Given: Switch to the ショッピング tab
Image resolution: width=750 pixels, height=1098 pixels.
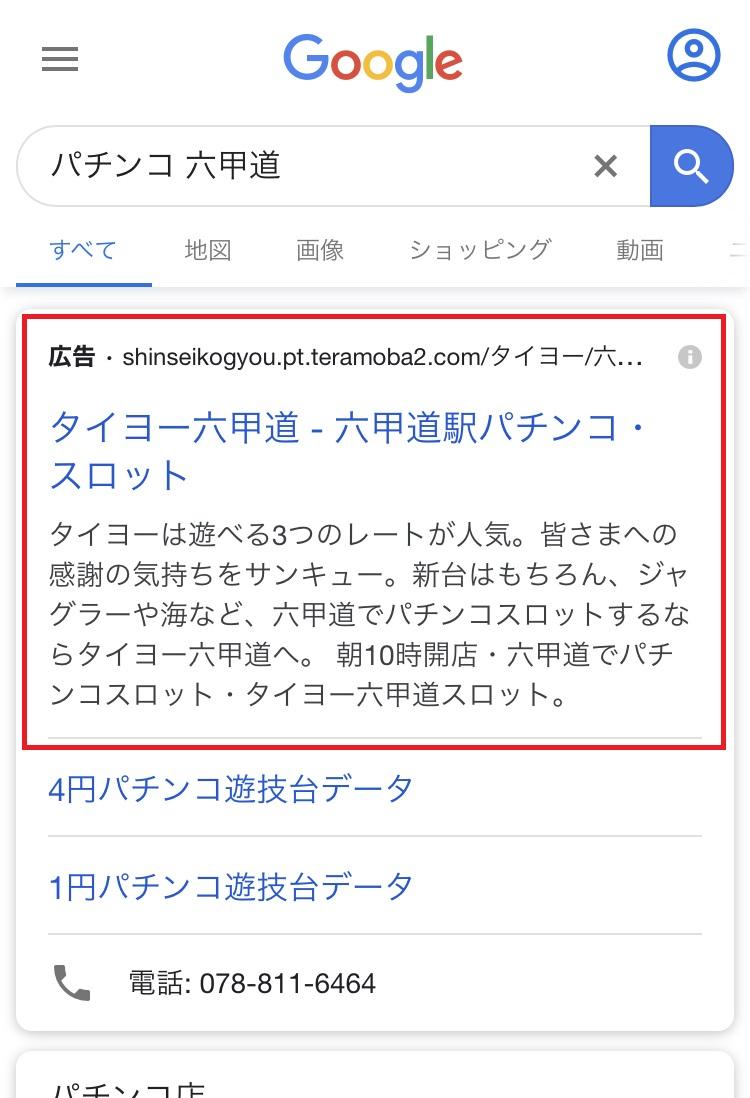Looking at the screenshot, I should [480, 250].
